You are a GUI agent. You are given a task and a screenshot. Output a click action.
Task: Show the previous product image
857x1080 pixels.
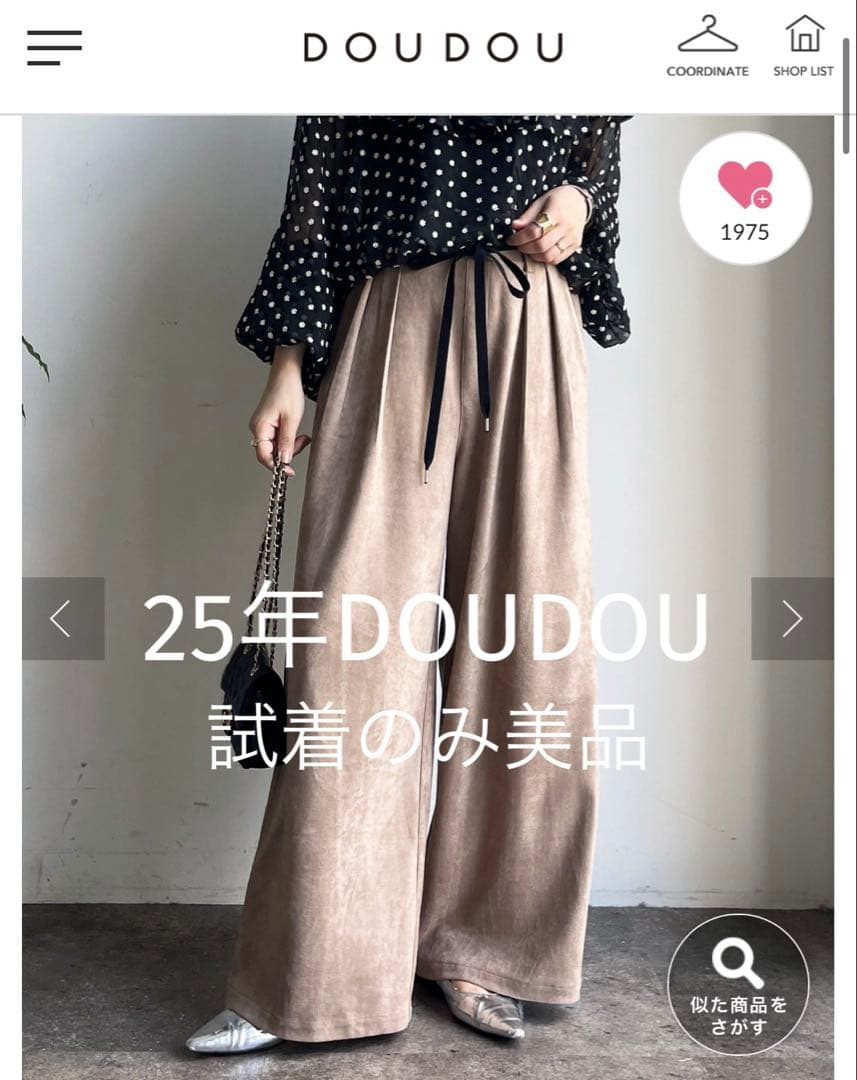pos(62,619)
